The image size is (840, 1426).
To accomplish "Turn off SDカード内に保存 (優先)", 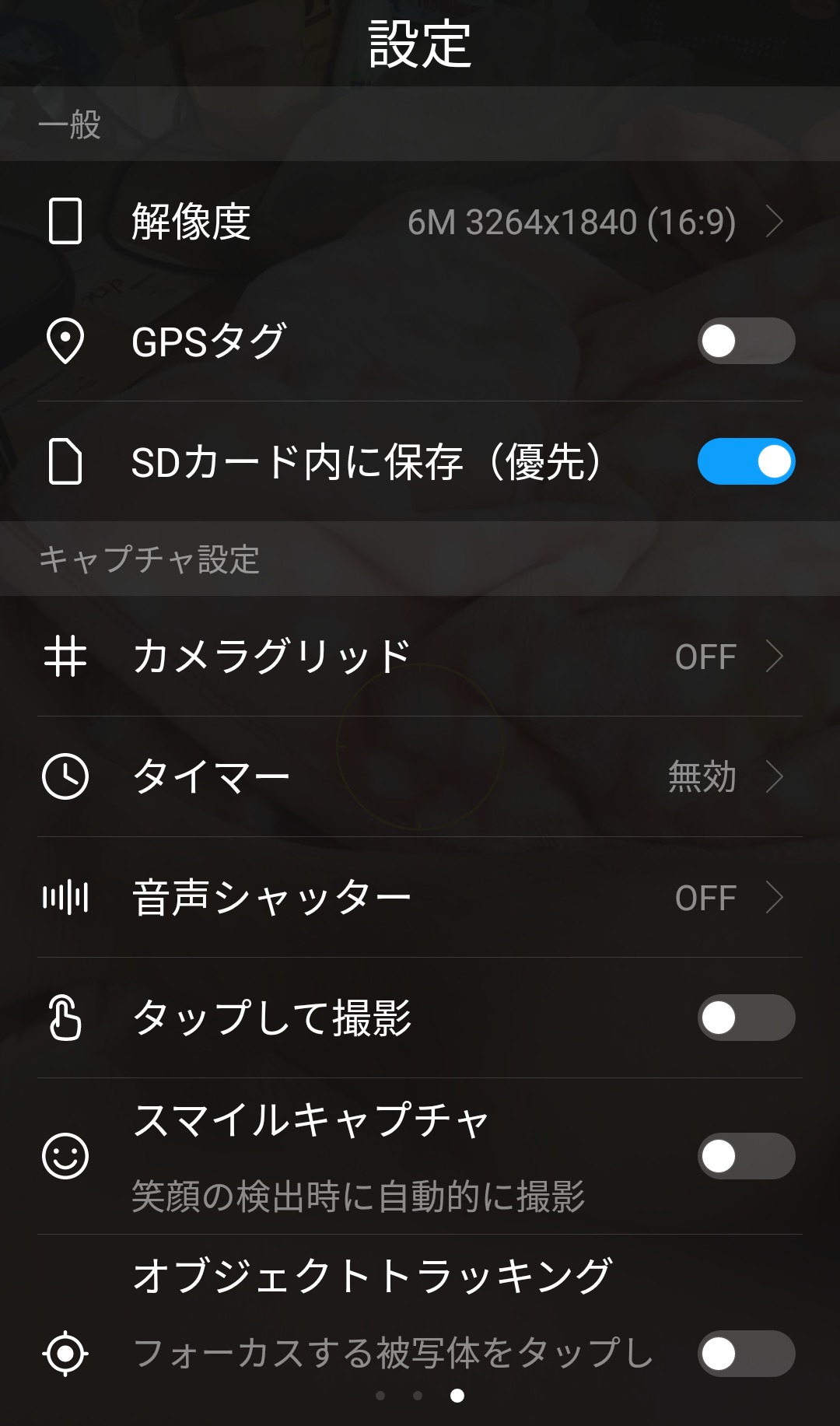I will click(x=746, y=461).
